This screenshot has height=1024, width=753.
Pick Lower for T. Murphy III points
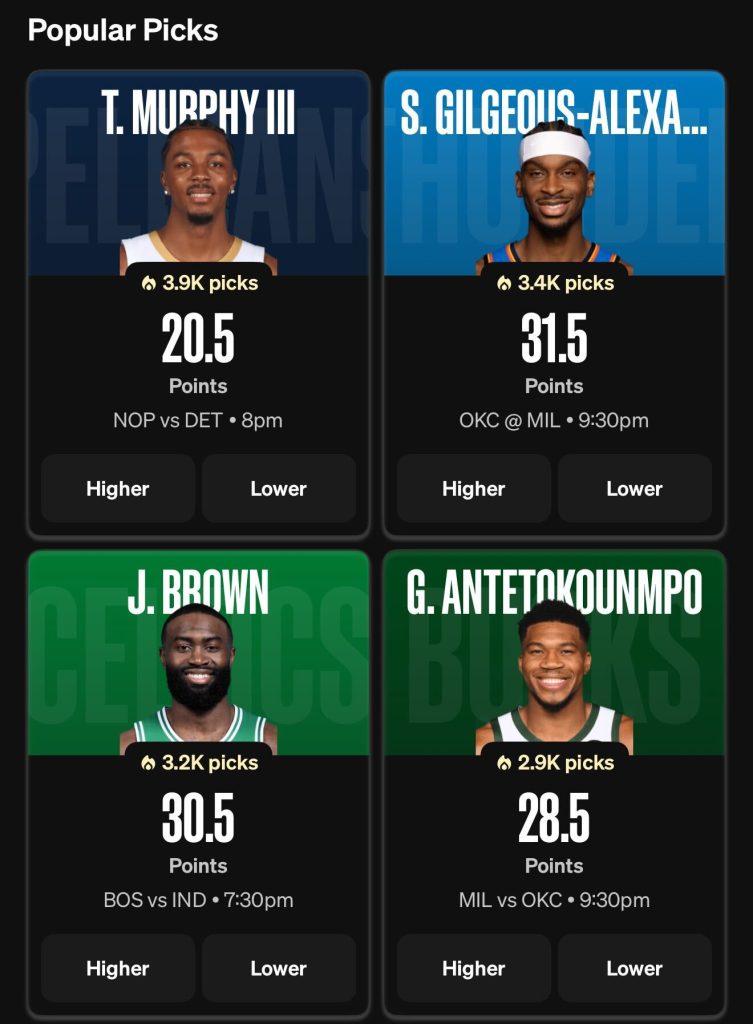pyautogui.click(x=278, y=488)
